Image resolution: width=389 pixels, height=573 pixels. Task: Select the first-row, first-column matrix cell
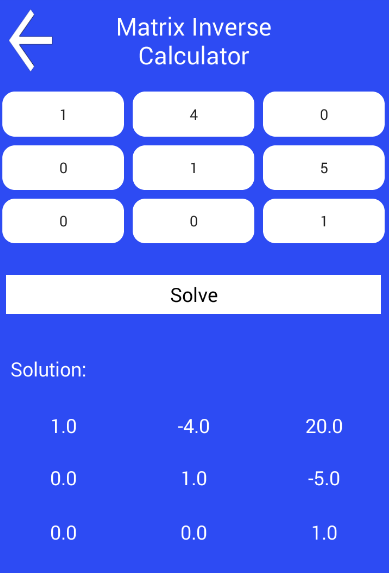coord(63,114)
